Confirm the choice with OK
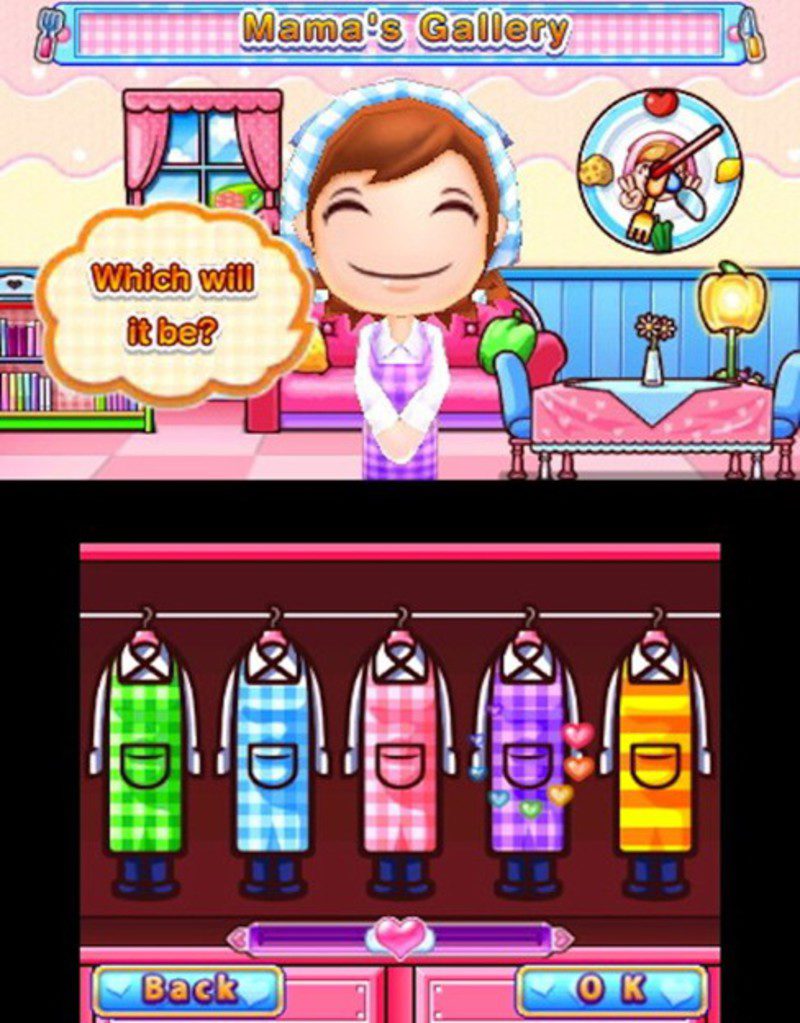This screenshot has width=800, height=1023. coord(612,989)
